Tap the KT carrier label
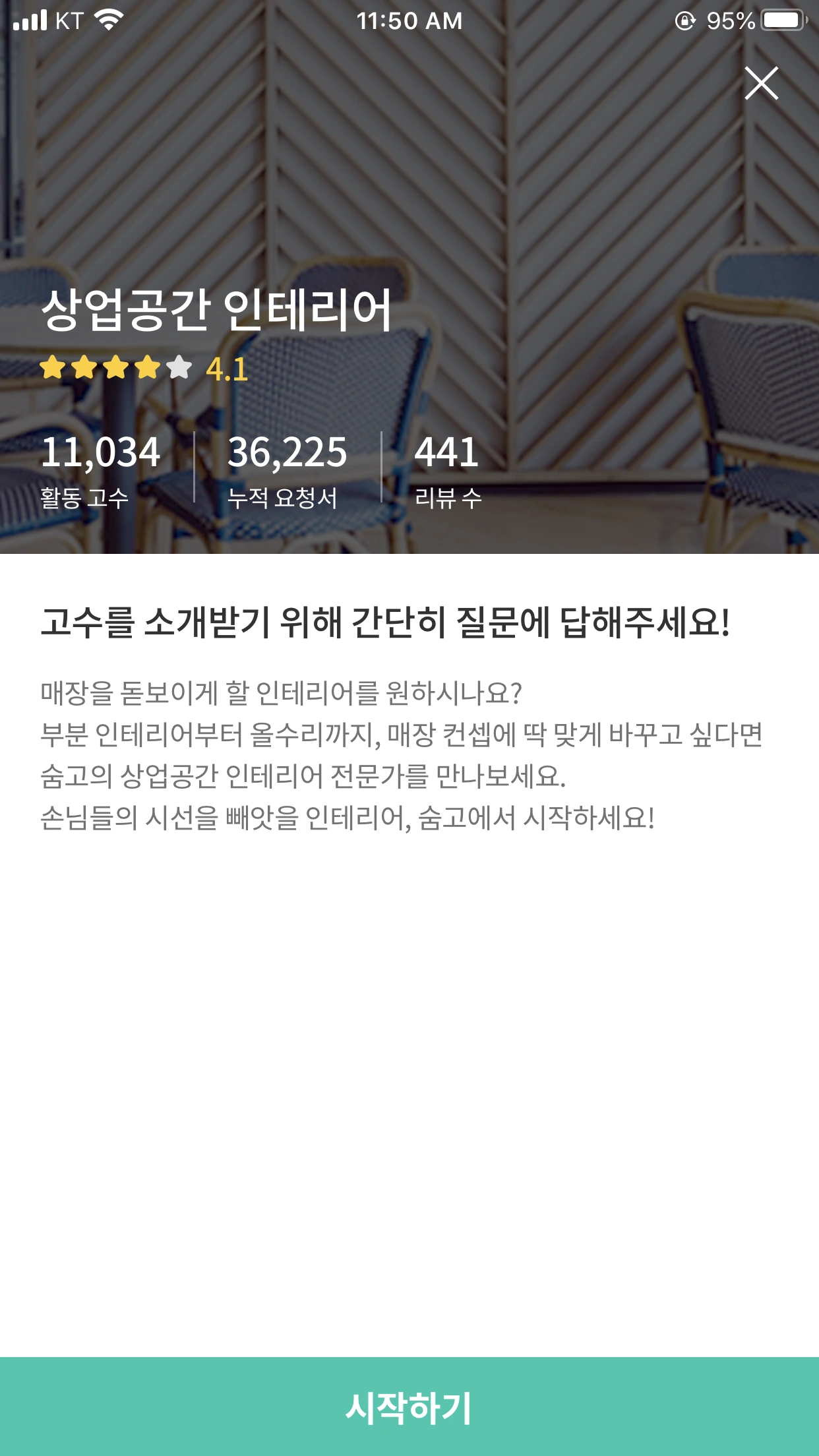Viewport: 819px width, 1456px height. pos(69,20)
